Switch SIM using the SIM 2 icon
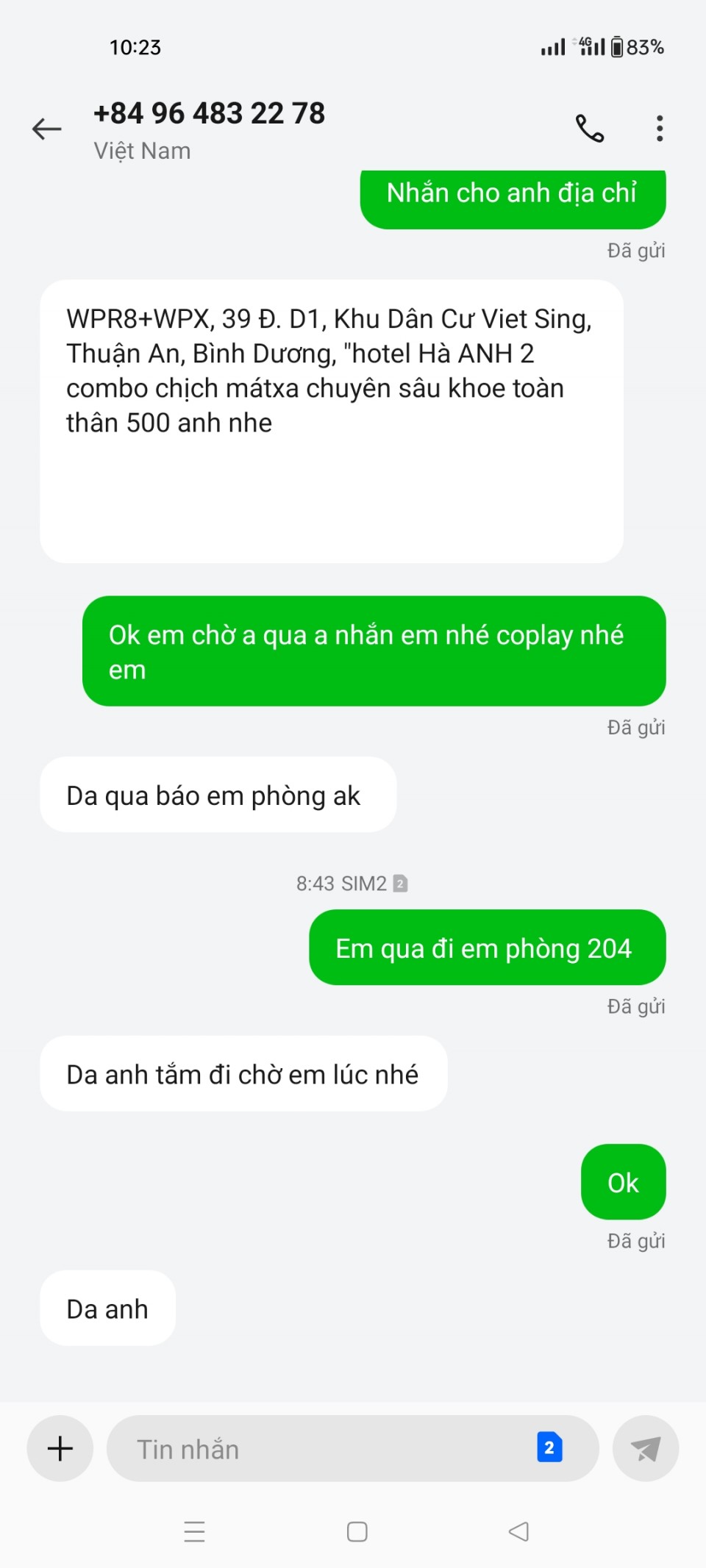Screen dimensions: 706x1568 click(x=549, y=1447)
